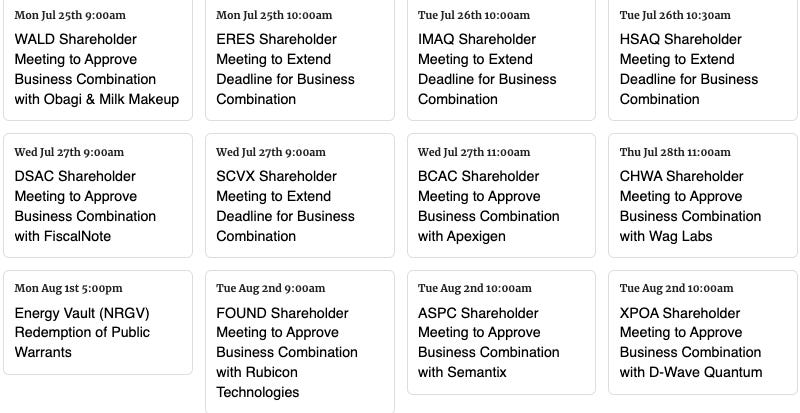Open the WALD shareholder meeting card

98,59
